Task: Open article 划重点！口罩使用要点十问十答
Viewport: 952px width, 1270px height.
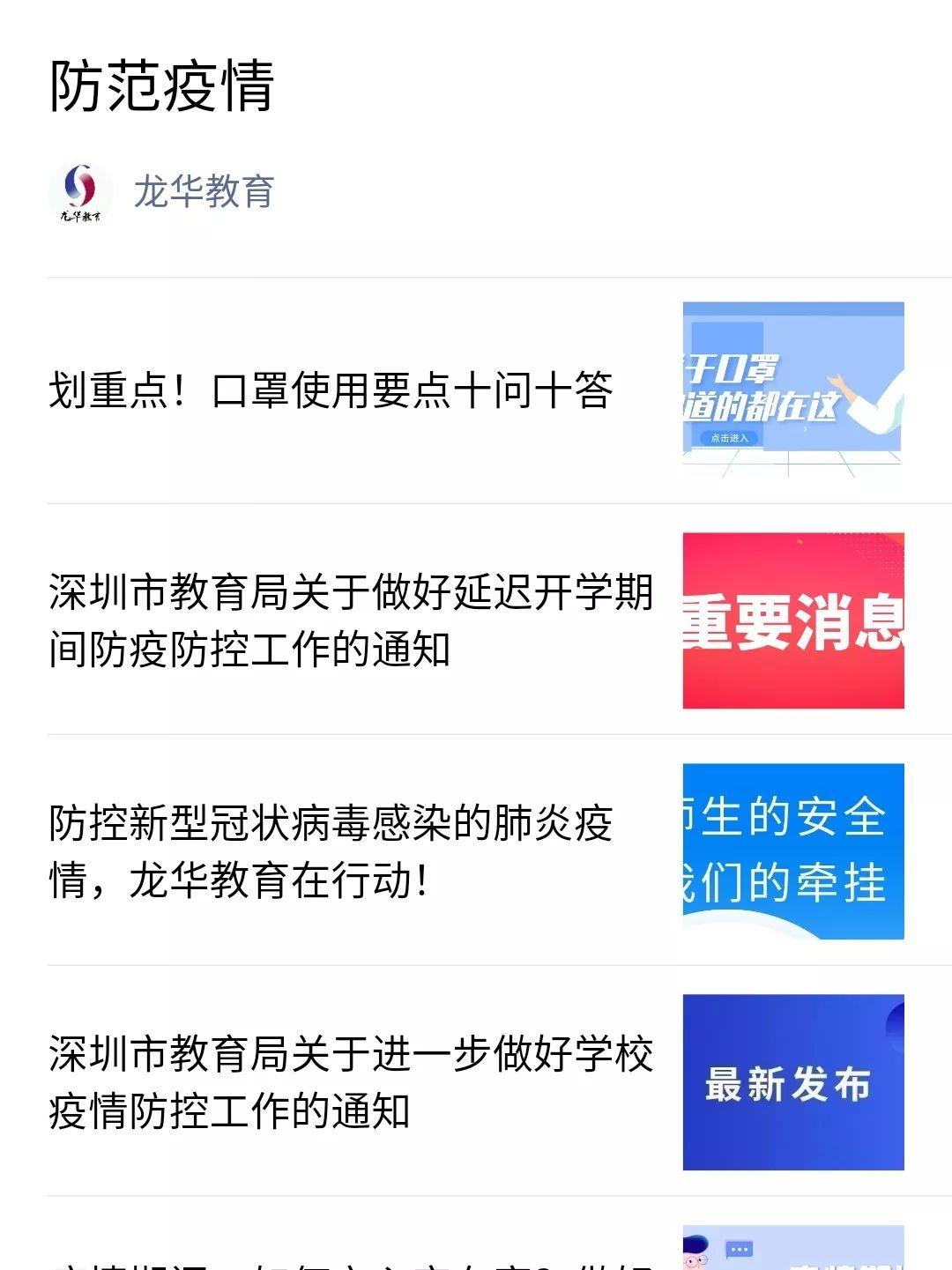Action: [x=331, y=390]
